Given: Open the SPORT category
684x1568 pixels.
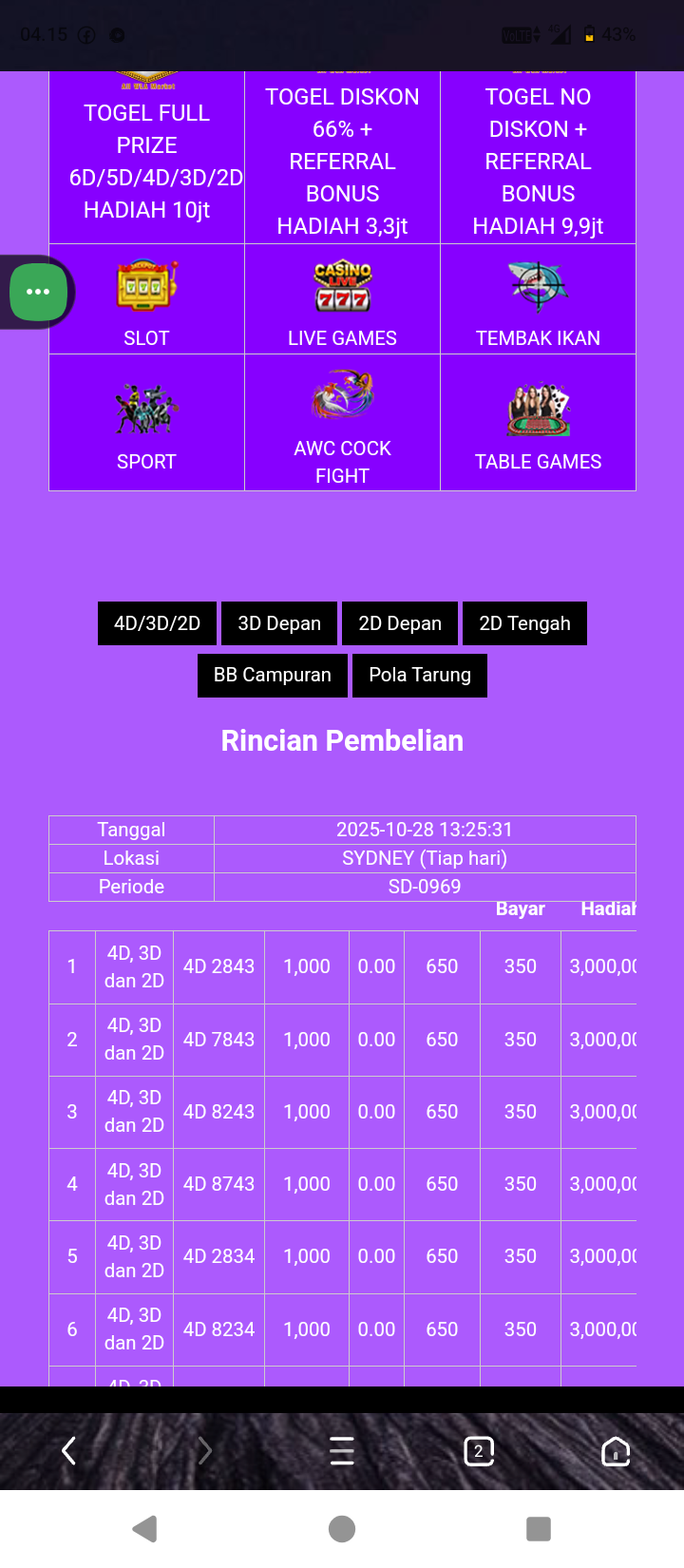Looking at the screenshot, I should click(146, 423).
